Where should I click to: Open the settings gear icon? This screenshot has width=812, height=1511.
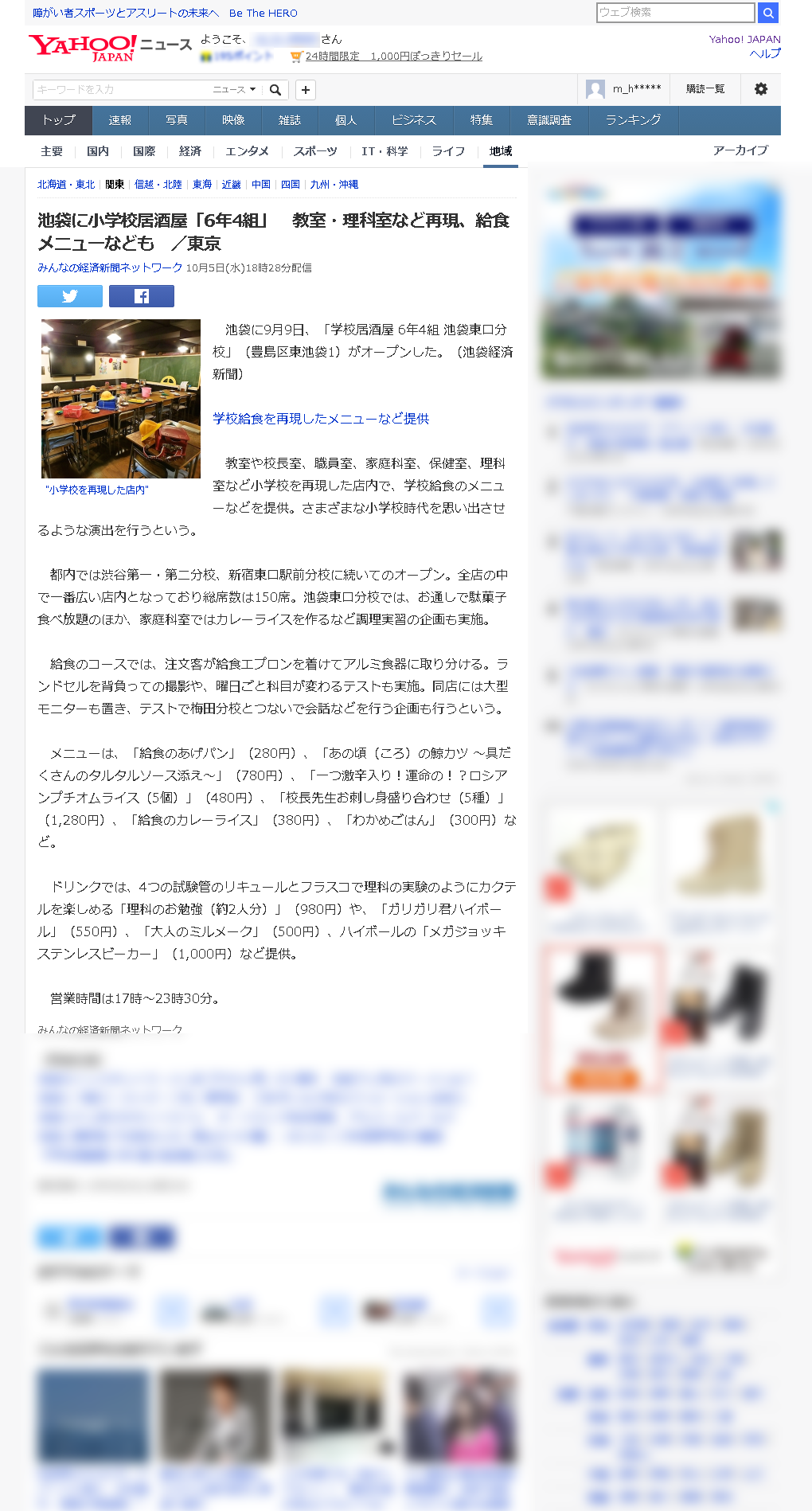[761, 89]
